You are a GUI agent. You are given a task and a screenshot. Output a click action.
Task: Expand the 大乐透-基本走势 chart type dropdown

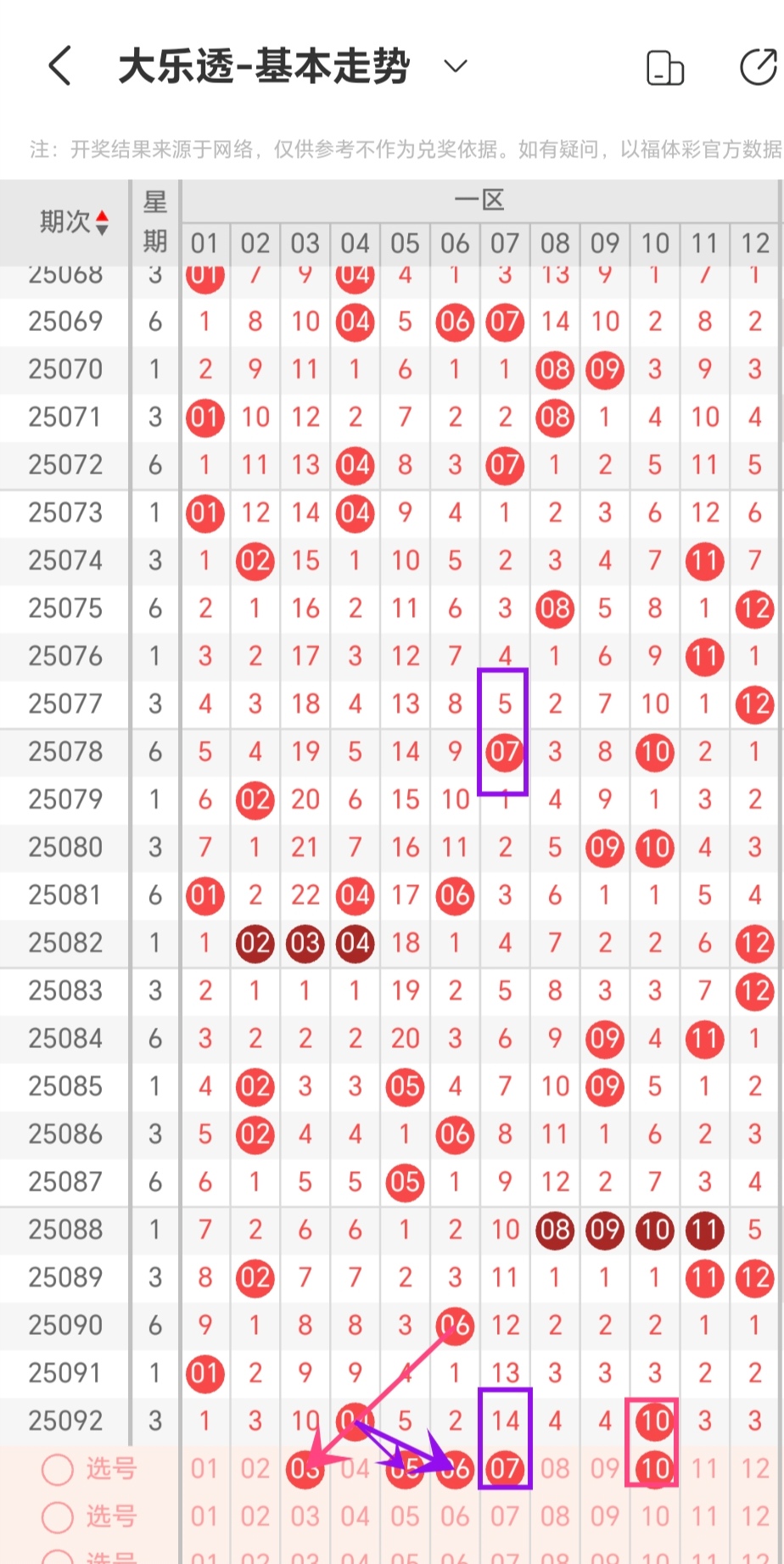[x=456, y=66]
